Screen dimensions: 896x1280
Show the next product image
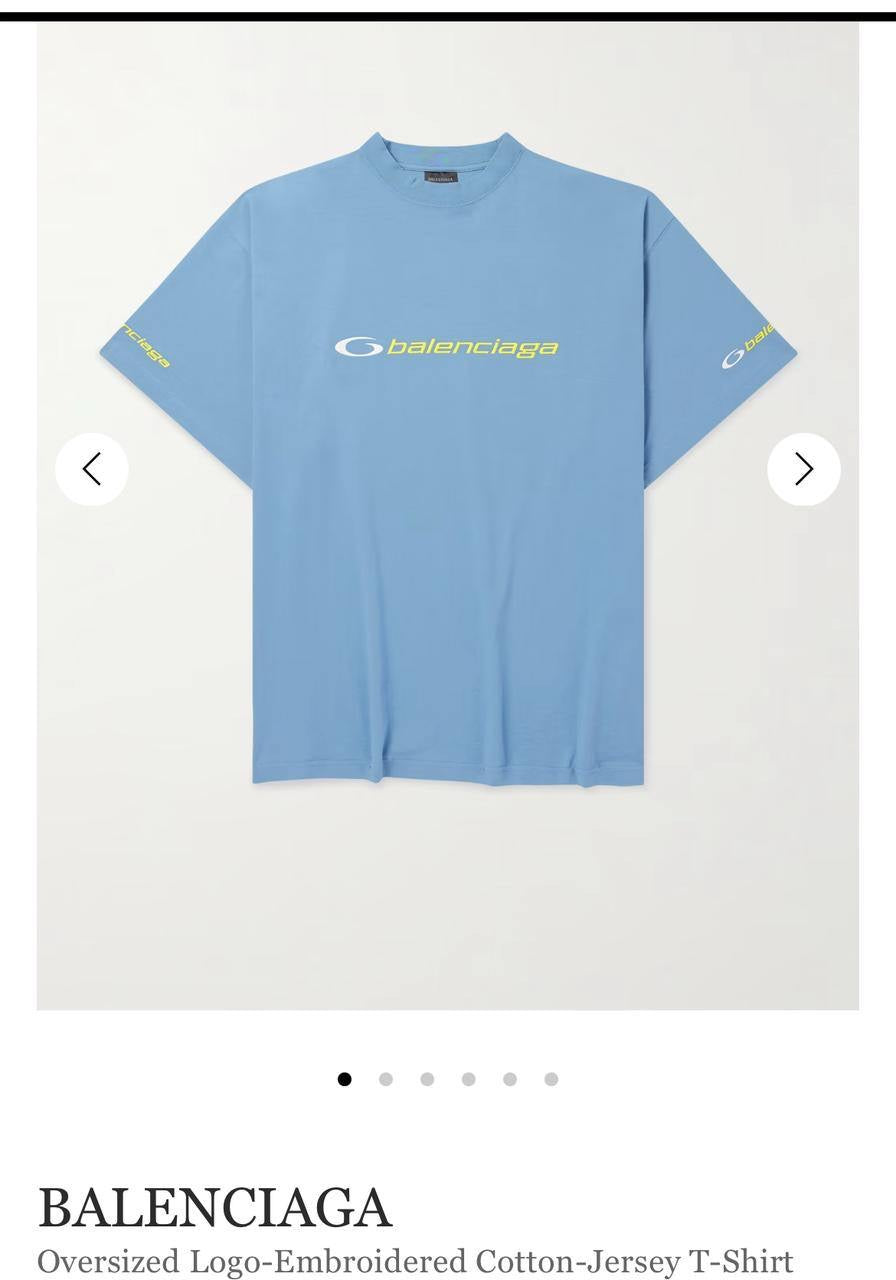pos(803,469)
